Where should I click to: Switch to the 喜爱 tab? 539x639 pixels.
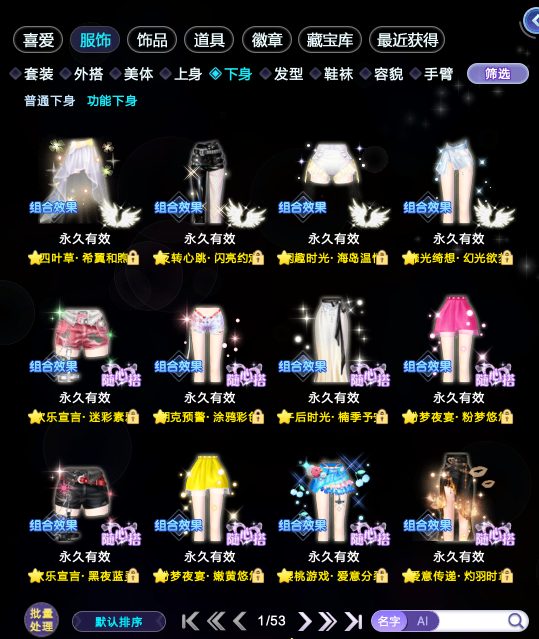coord(38,40)
